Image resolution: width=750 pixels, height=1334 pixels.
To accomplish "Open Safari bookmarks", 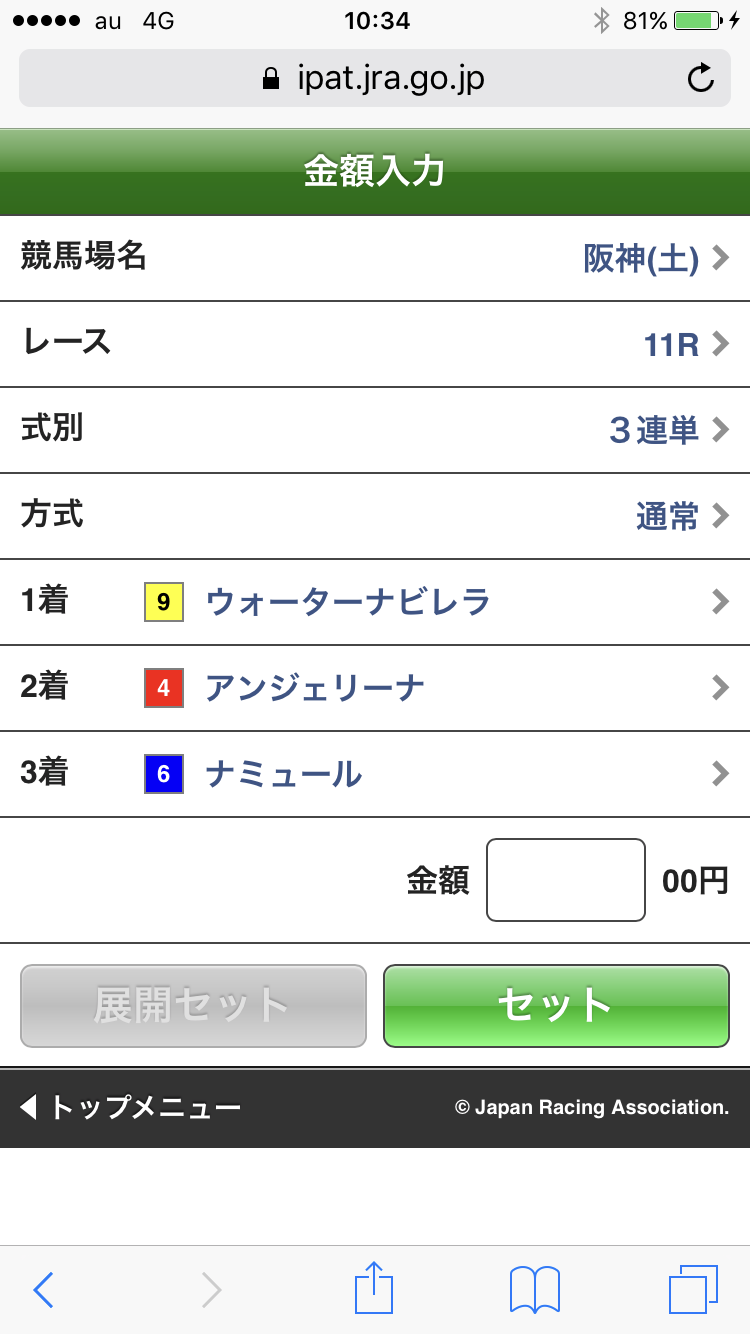I will [535, 1290].
